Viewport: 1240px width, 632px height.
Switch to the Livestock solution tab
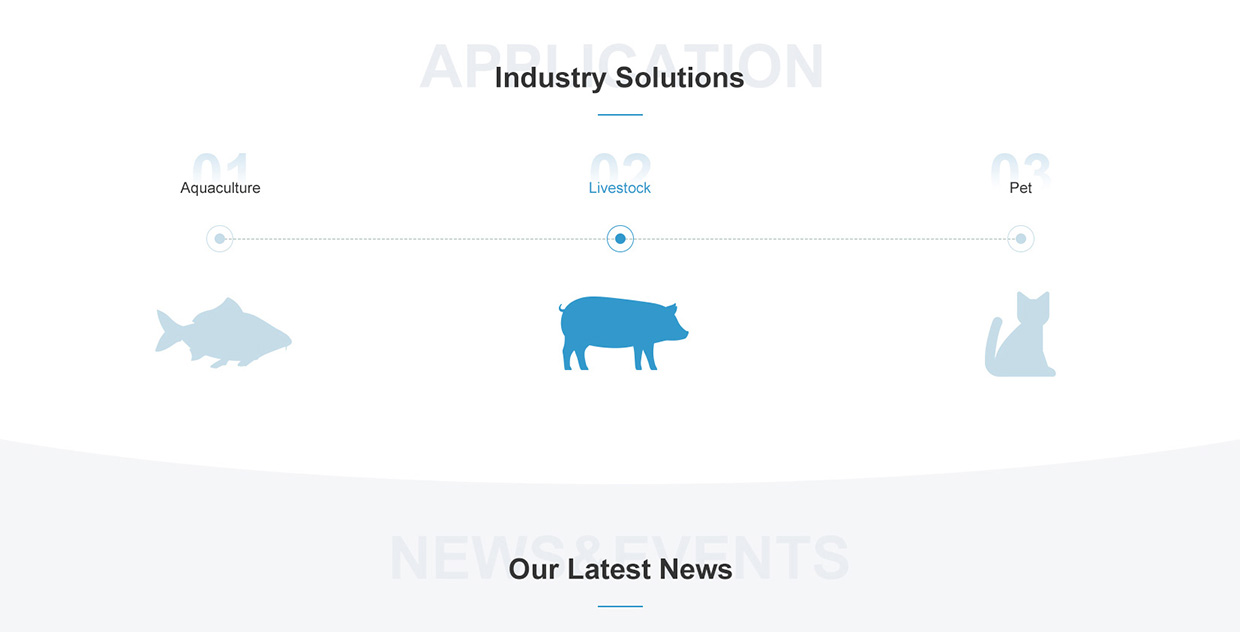620,188
